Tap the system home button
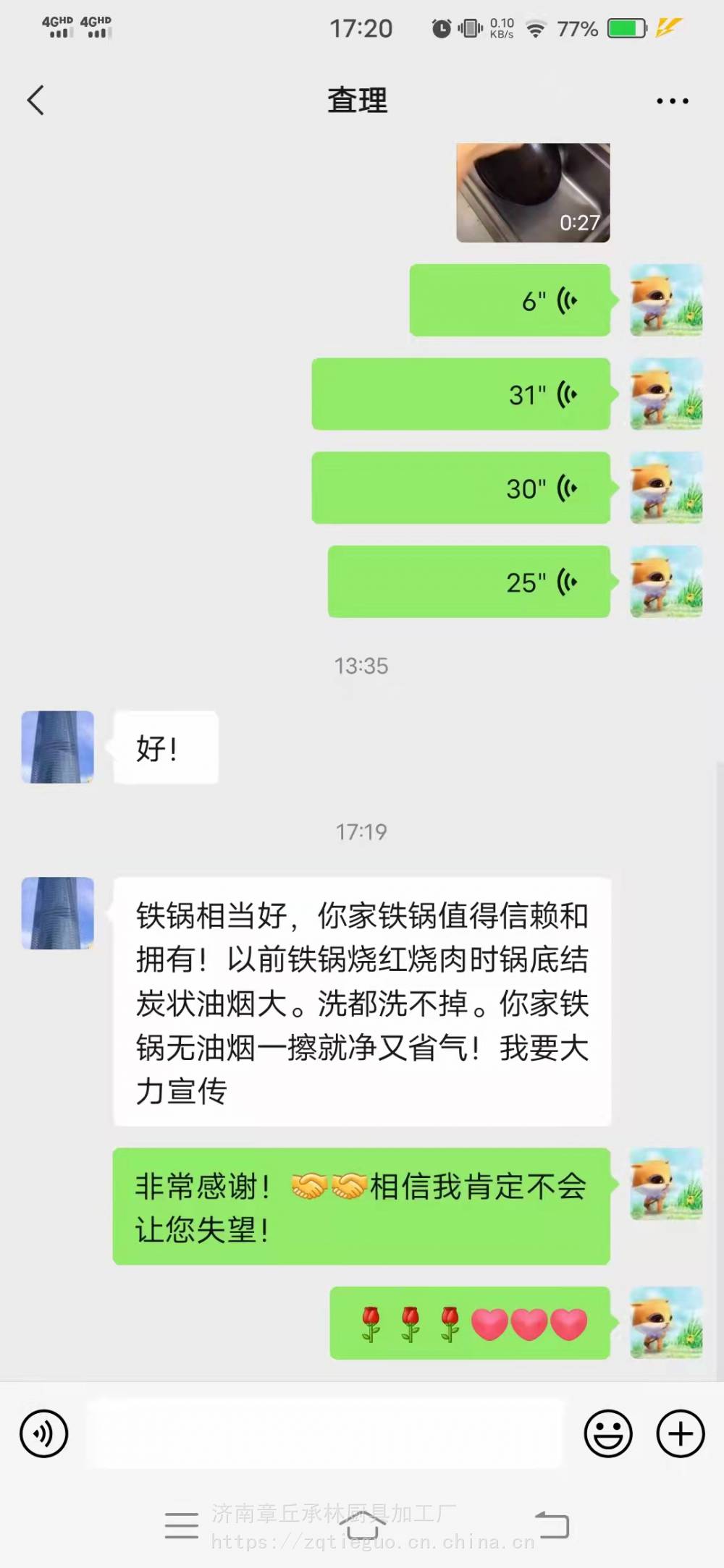Screen dimensions: 724x1568 pos(362,1525)
